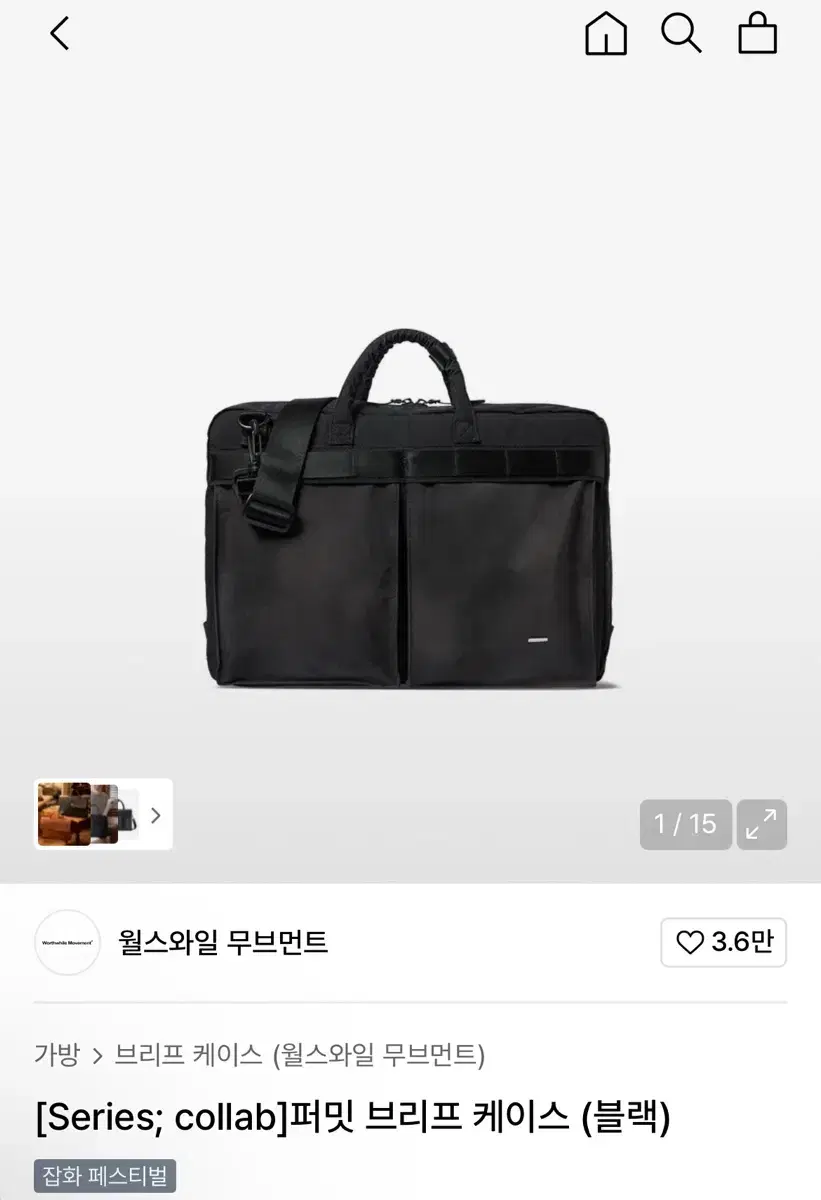Screen dimensions: 821x1200
Task: Tap the 1/15 image counter
Action: (x=685, y=823)
